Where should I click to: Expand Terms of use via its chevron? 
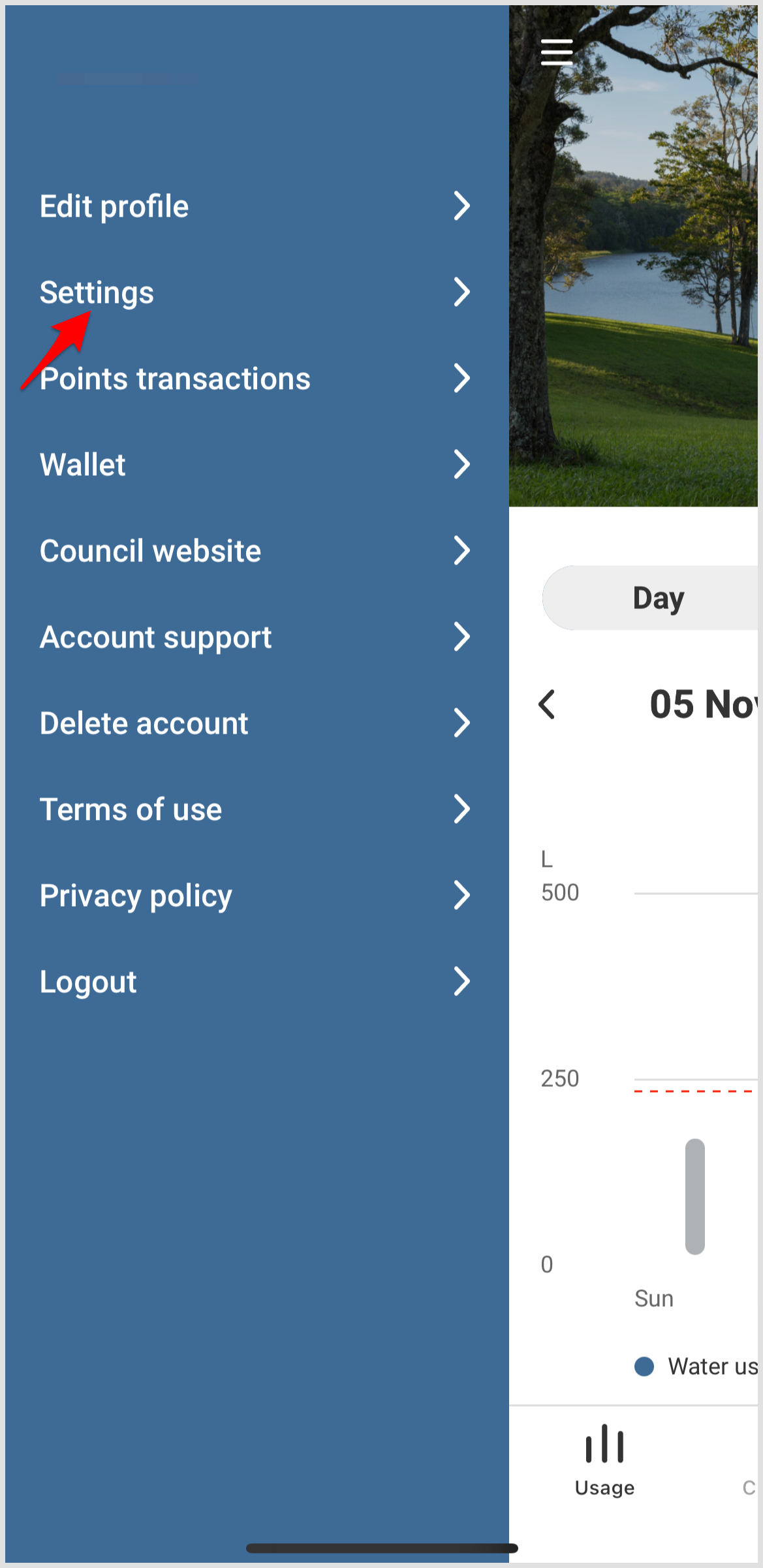463,809
